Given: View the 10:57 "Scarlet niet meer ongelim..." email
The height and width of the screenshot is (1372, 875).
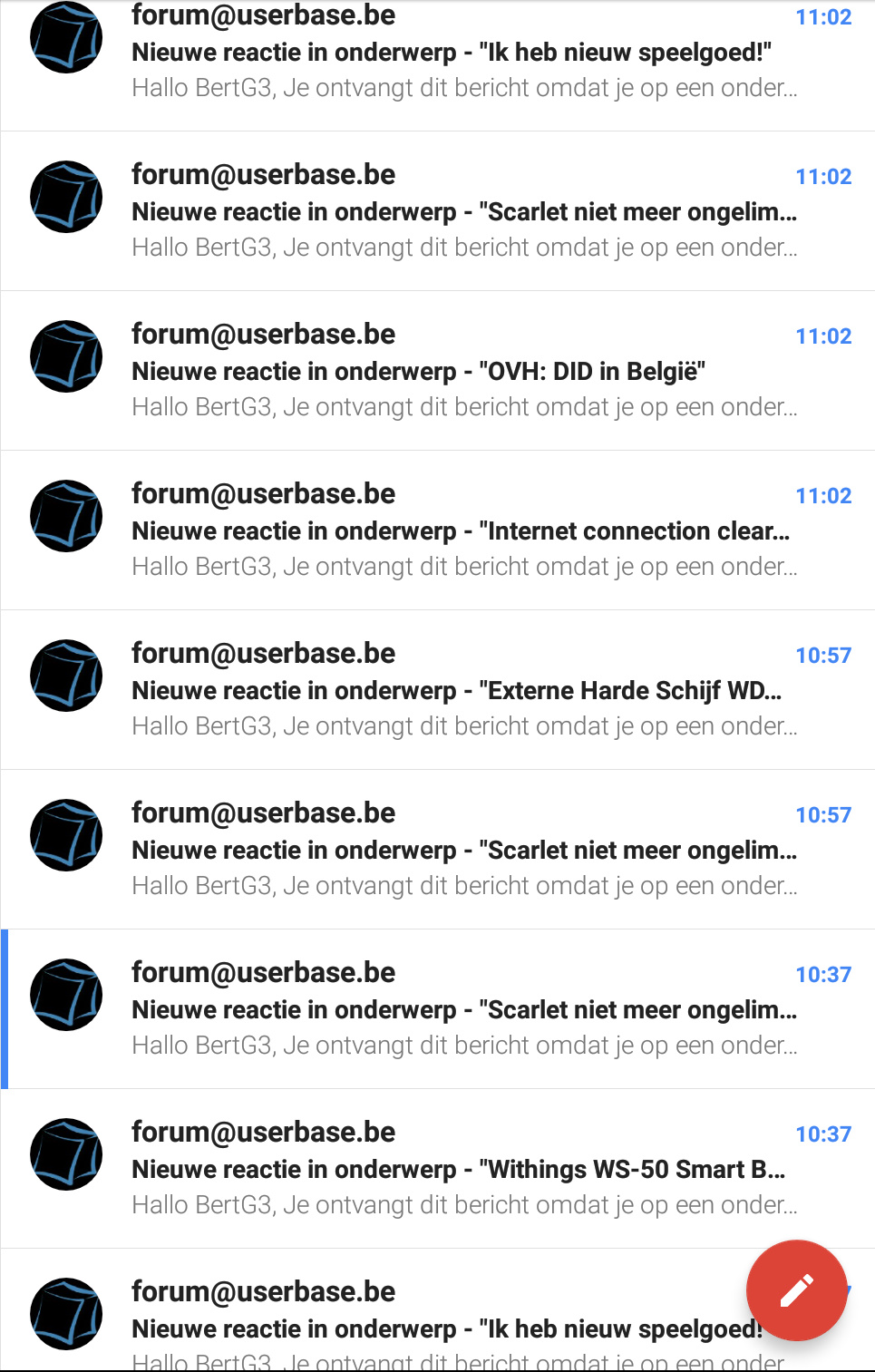Looking at the screenshot, I should tap(462, 850).
